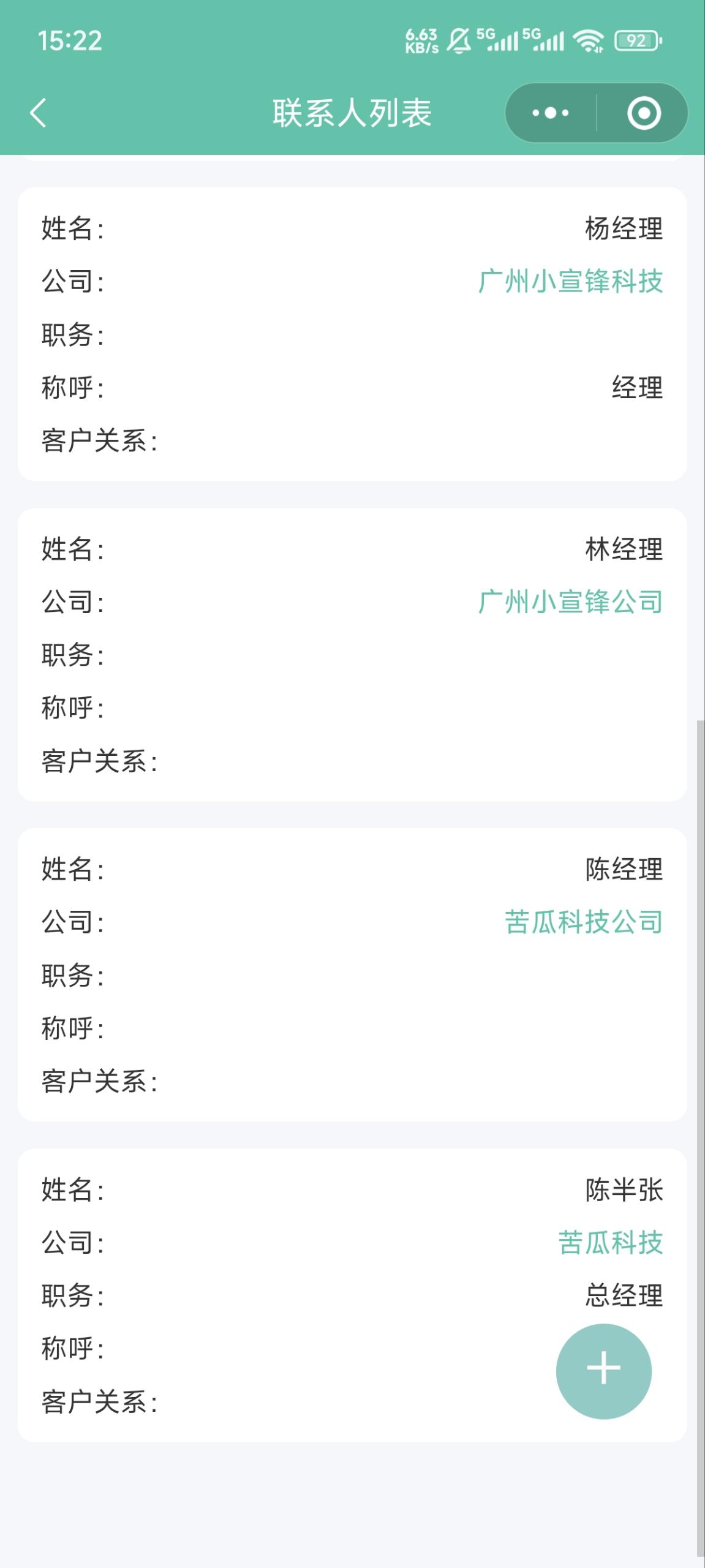Open the contact card for 陈半张

(352, 1295)
